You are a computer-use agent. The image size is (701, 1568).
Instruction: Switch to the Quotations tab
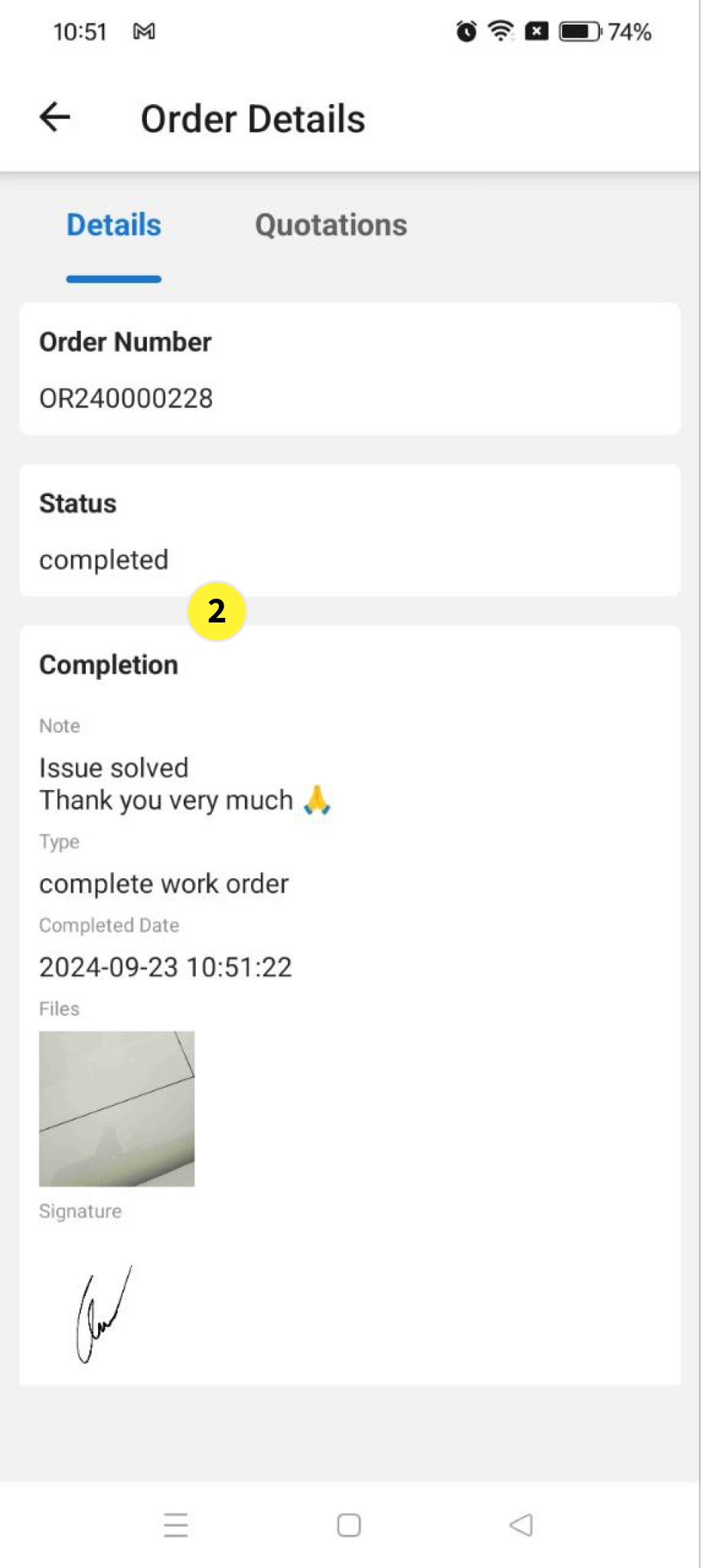[331, 225]
